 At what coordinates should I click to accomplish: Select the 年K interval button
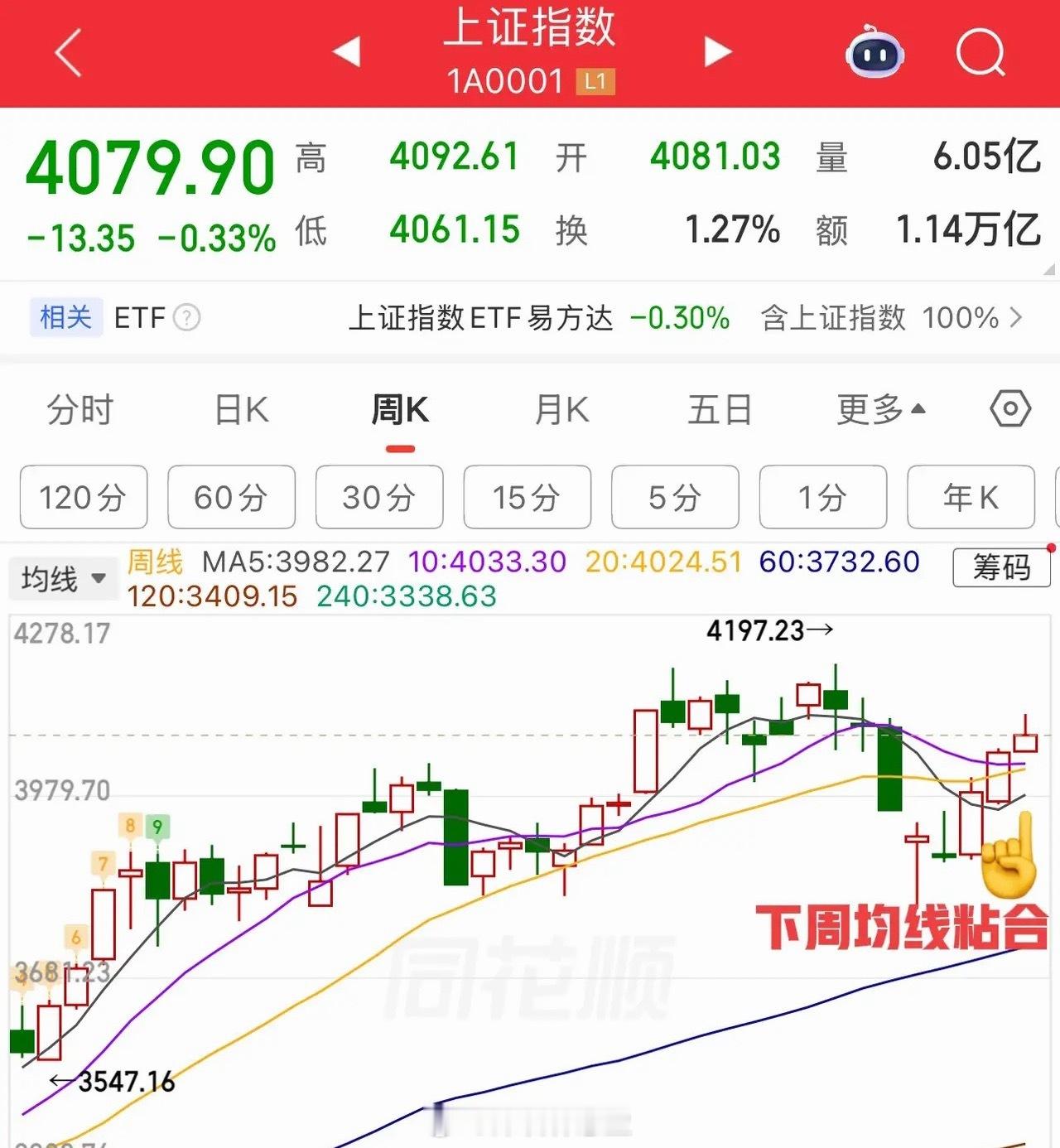971,497
